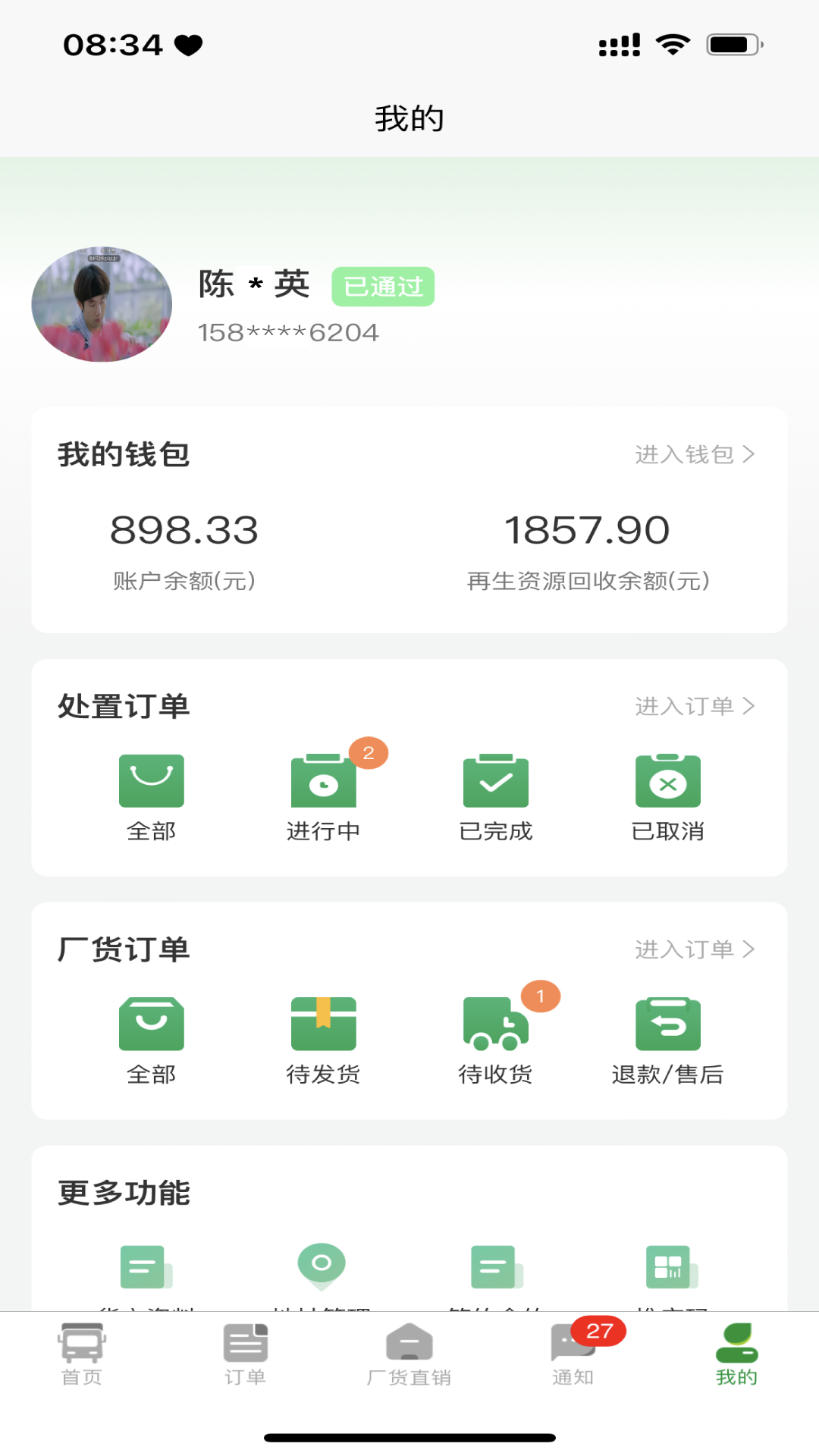Show 已完成 disposal orders

[x=496, y=796]
